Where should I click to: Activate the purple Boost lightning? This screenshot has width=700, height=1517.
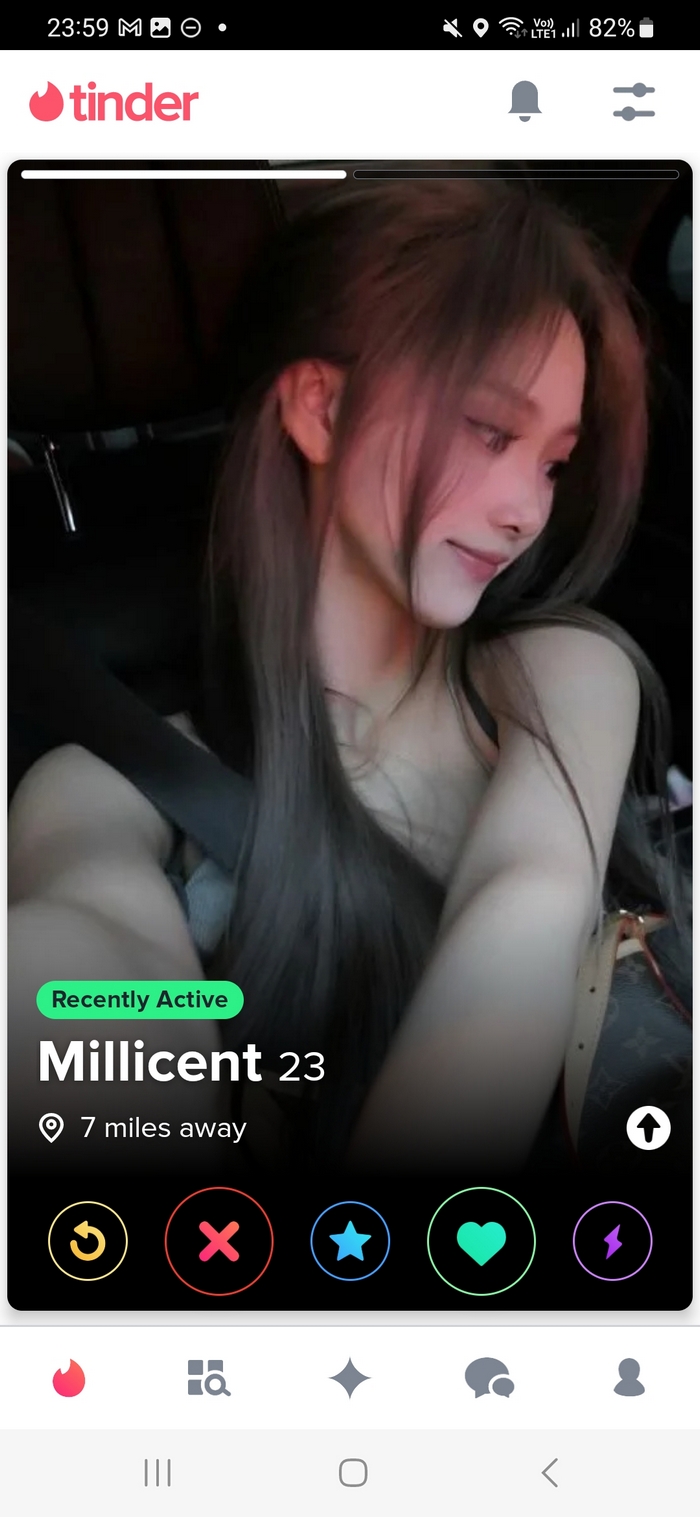(x=612, y=1241)
